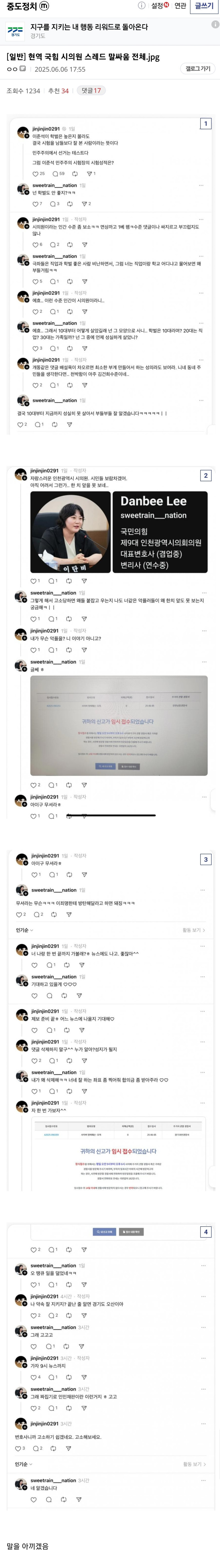Go to author's gallog via 갤로그가기

197,69
